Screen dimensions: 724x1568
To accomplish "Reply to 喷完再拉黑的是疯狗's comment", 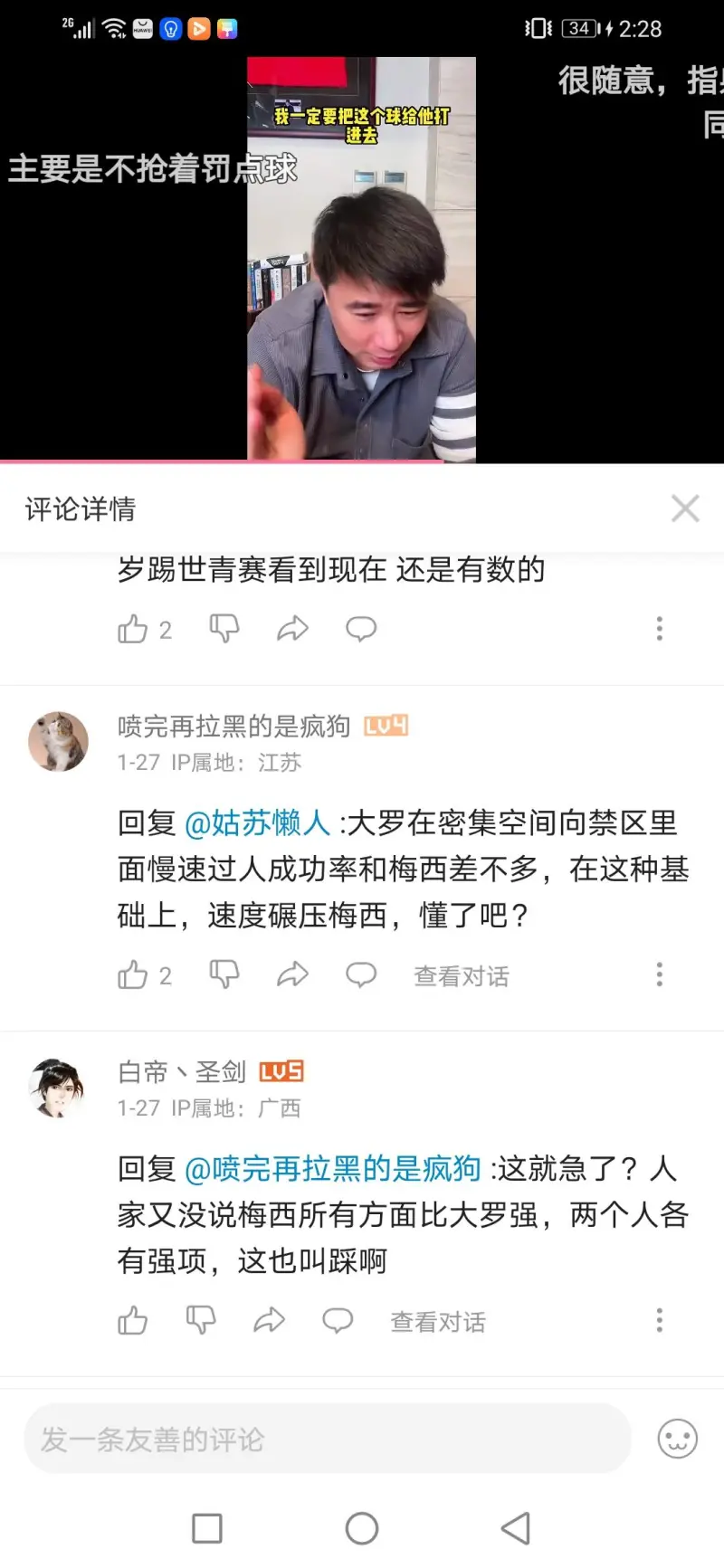I will pos(361,974).
